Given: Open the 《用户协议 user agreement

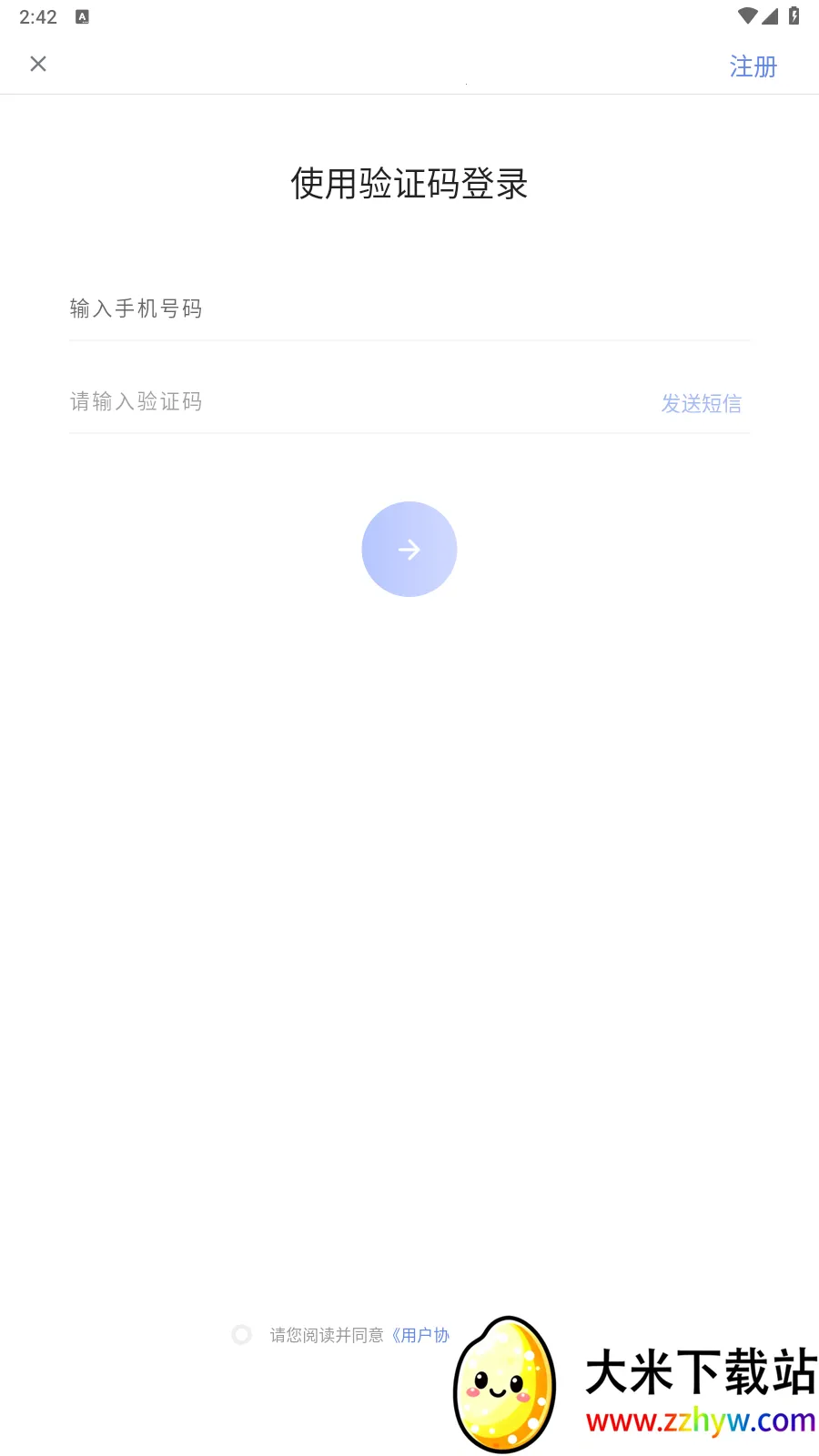Looking at the screenshot, I should pyautogui.click(x=423, y=1335).
